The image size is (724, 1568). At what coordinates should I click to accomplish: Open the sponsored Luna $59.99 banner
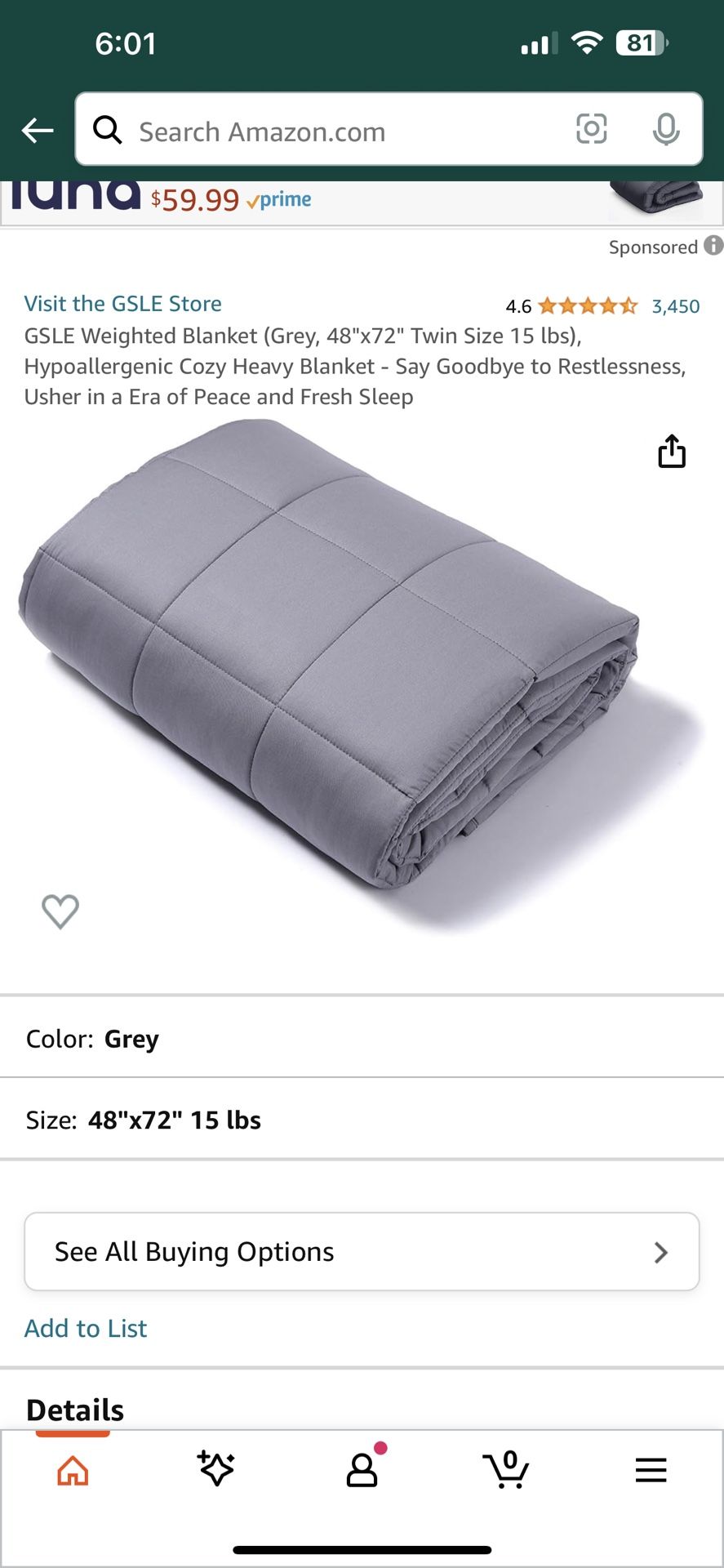(x=362, y=203)
